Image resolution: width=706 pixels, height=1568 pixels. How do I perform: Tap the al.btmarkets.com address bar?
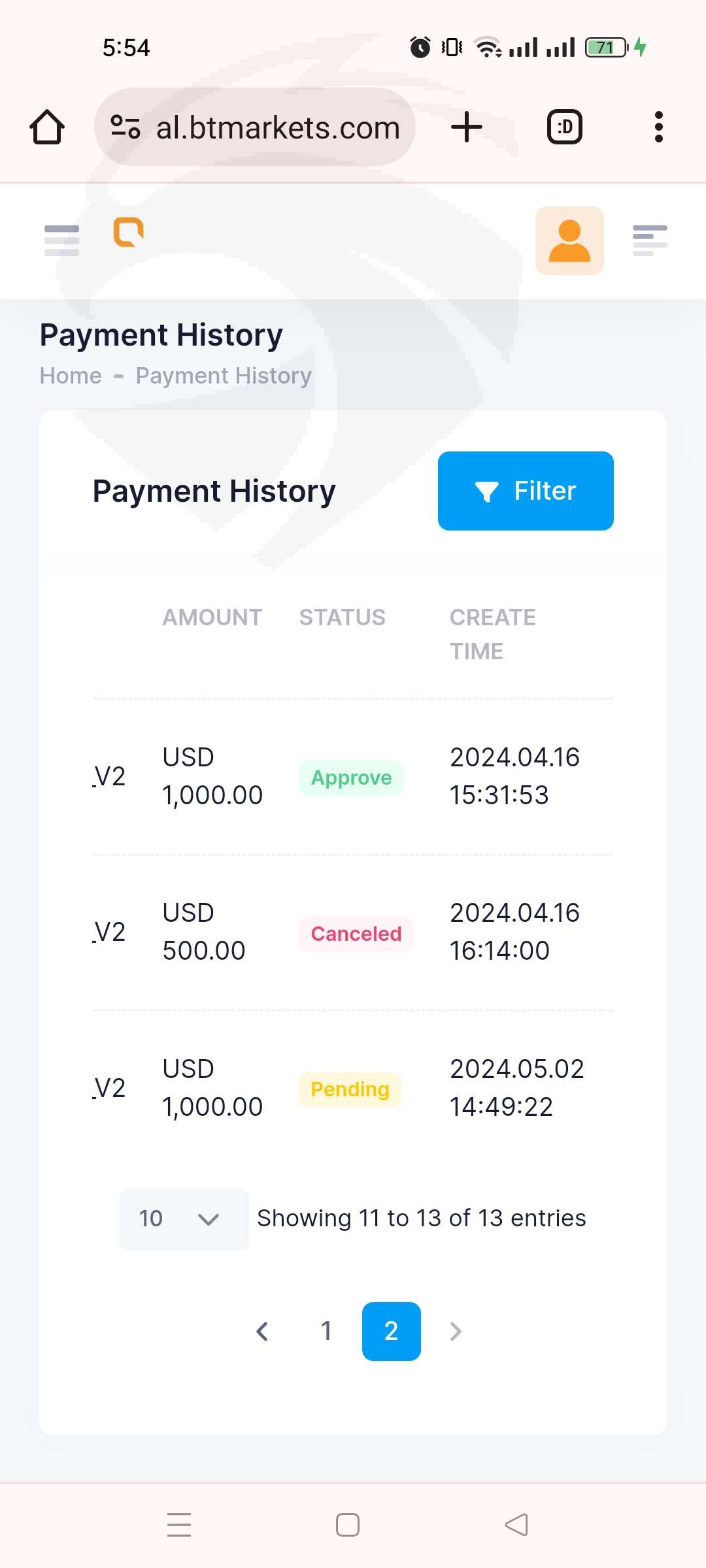point(255,127)
